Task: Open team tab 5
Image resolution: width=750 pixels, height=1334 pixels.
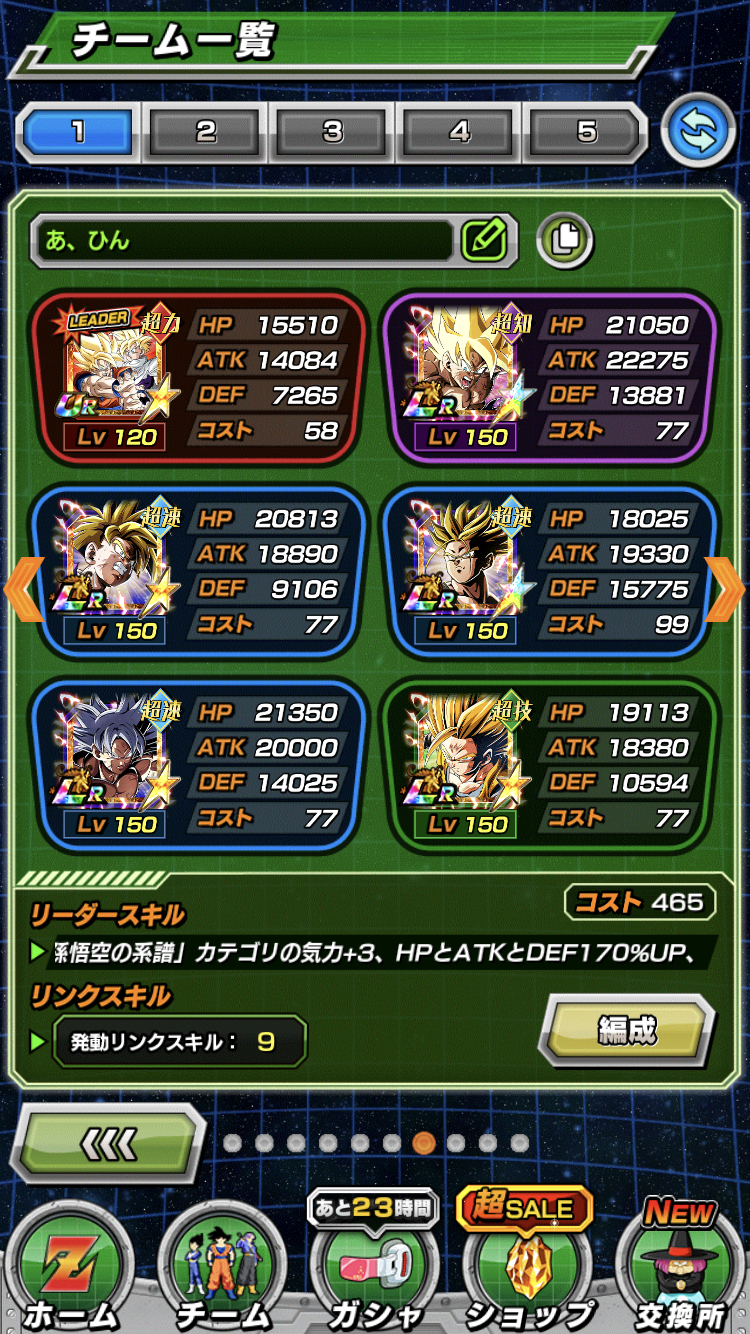Action: [x=586, y=132]
